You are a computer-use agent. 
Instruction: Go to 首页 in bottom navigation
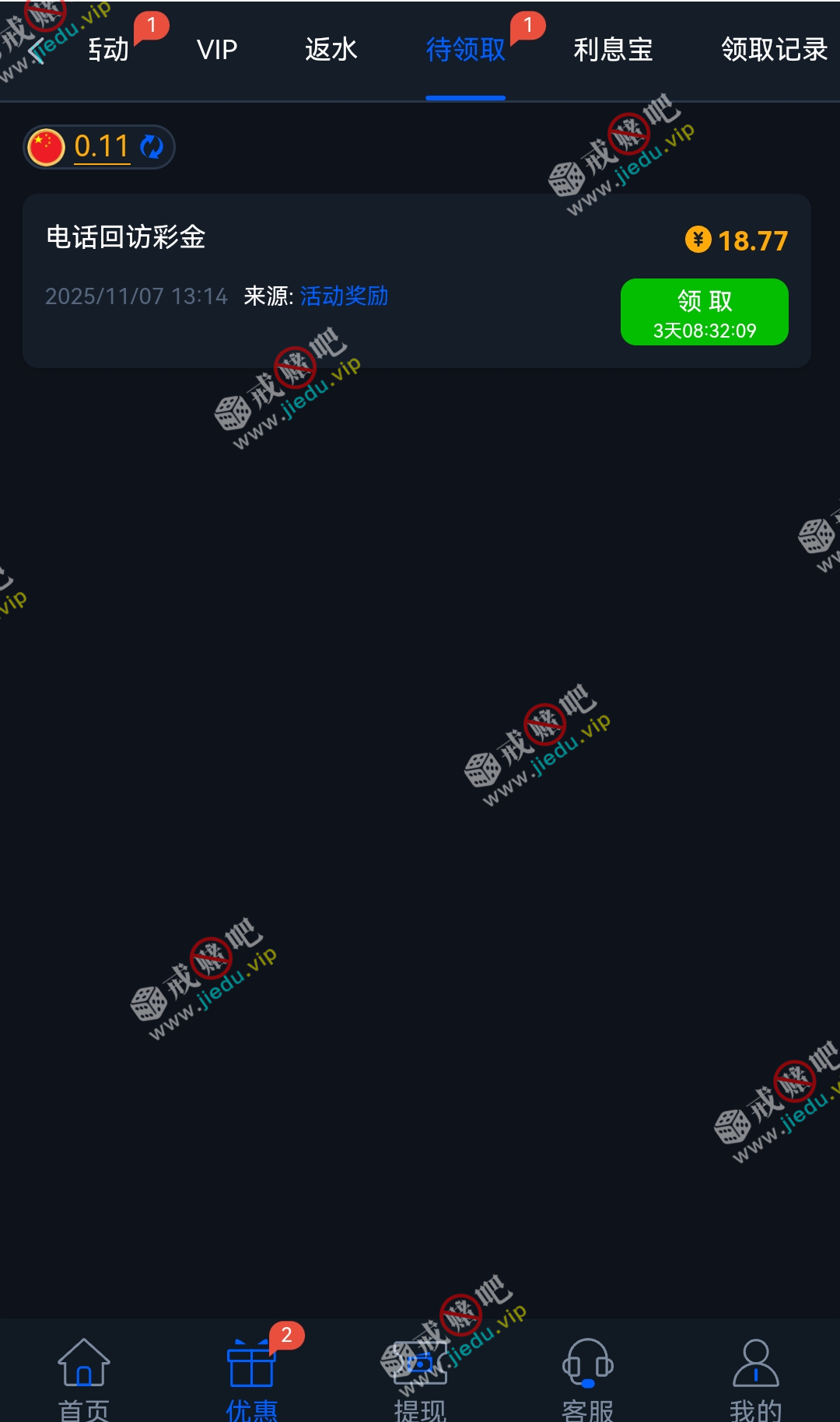[x=84, y=1377]
